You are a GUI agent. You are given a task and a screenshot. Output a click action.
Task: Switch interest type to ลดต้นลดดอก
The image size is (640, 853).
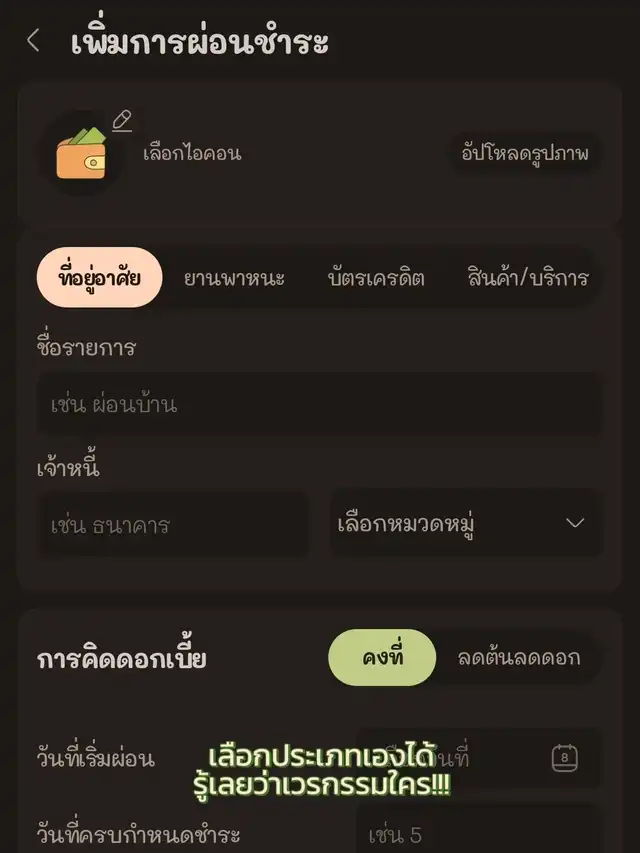(x=518, y=658)
